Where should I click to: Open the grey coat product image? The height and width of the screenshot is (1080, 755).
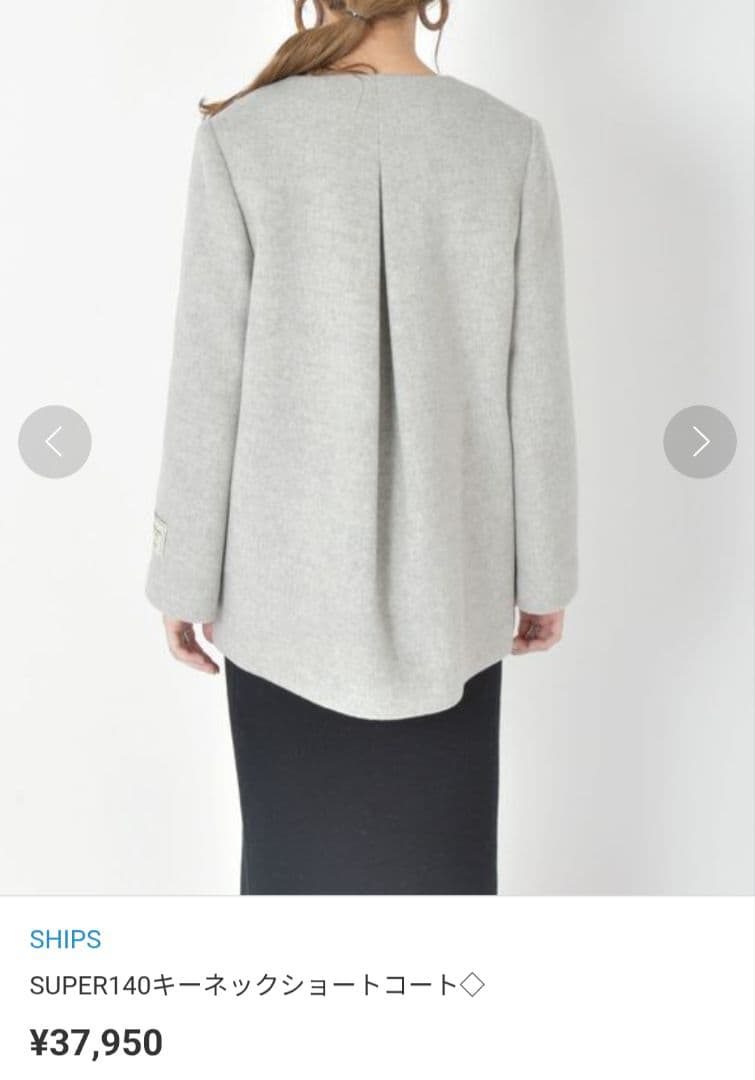coord(377,400)
